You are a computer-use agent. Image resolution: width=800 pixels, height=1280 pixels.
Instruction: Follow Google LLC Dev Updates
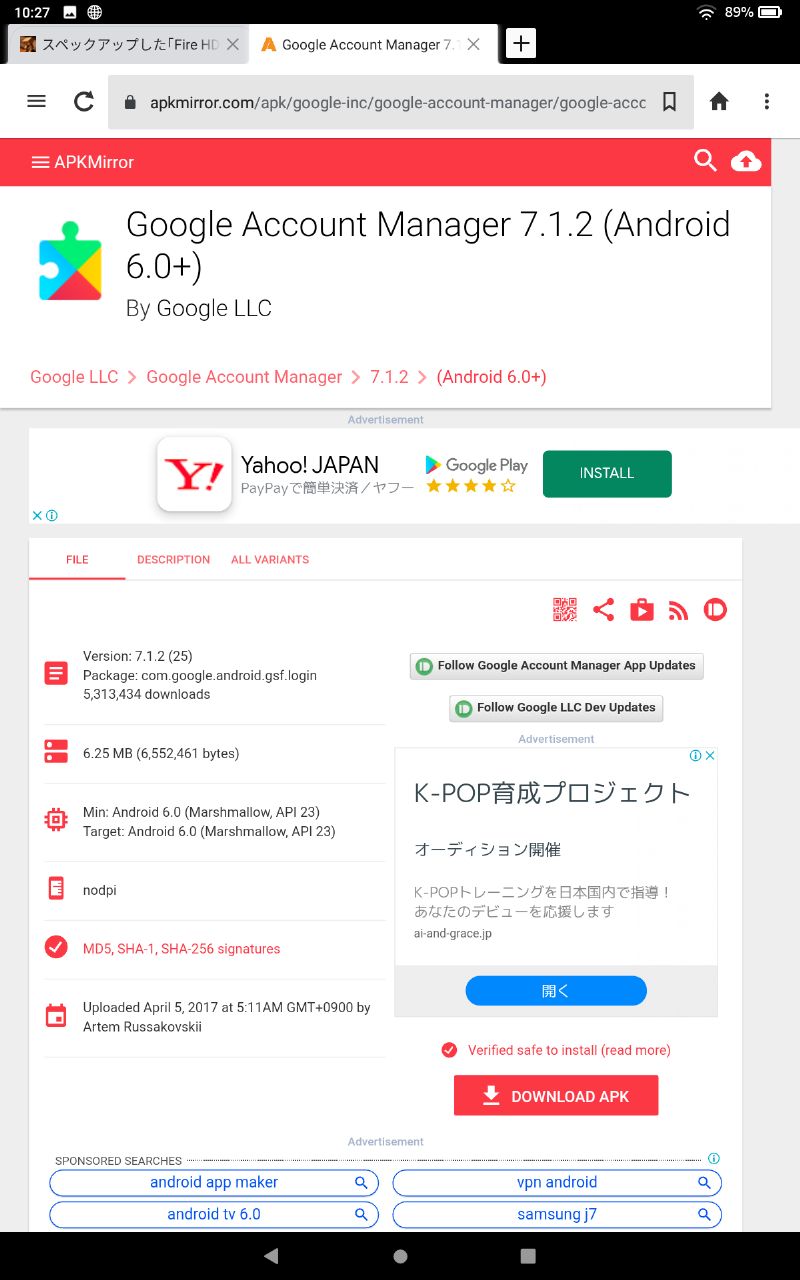(556, 708)
